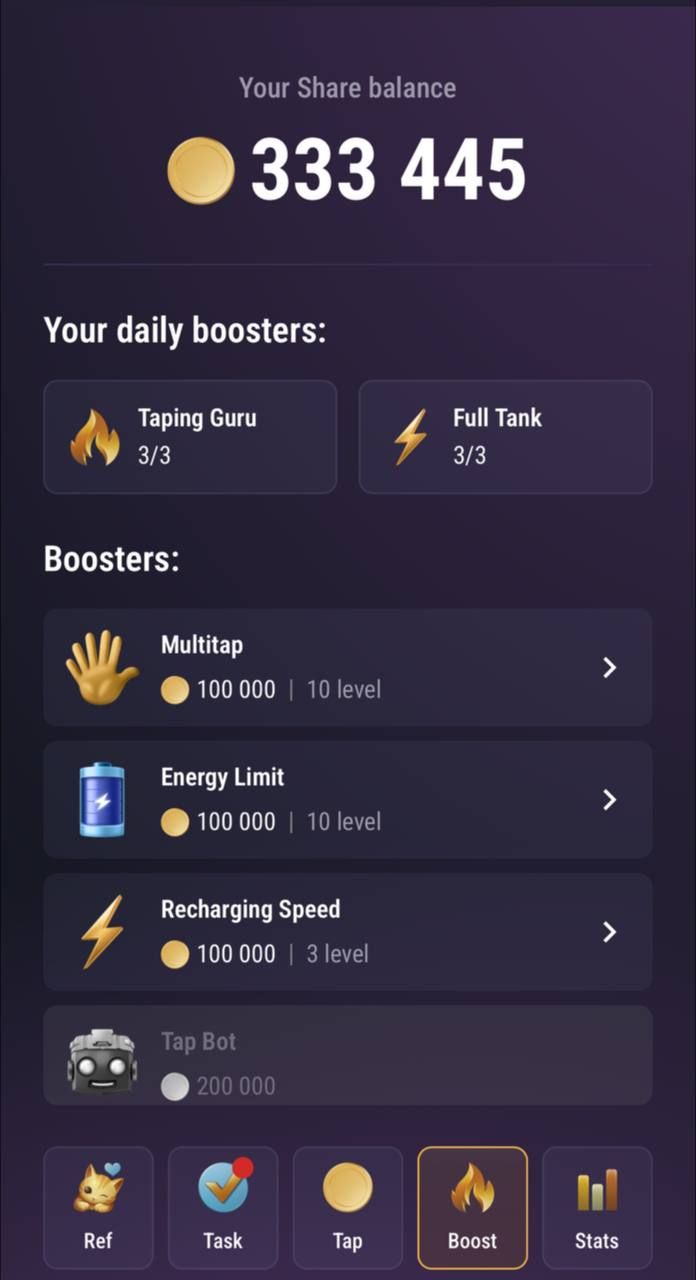The height and width of the screenshot is (1280, 696).
Task: Use the Full Tank daily booster
Action: click(x=505, y=437)
